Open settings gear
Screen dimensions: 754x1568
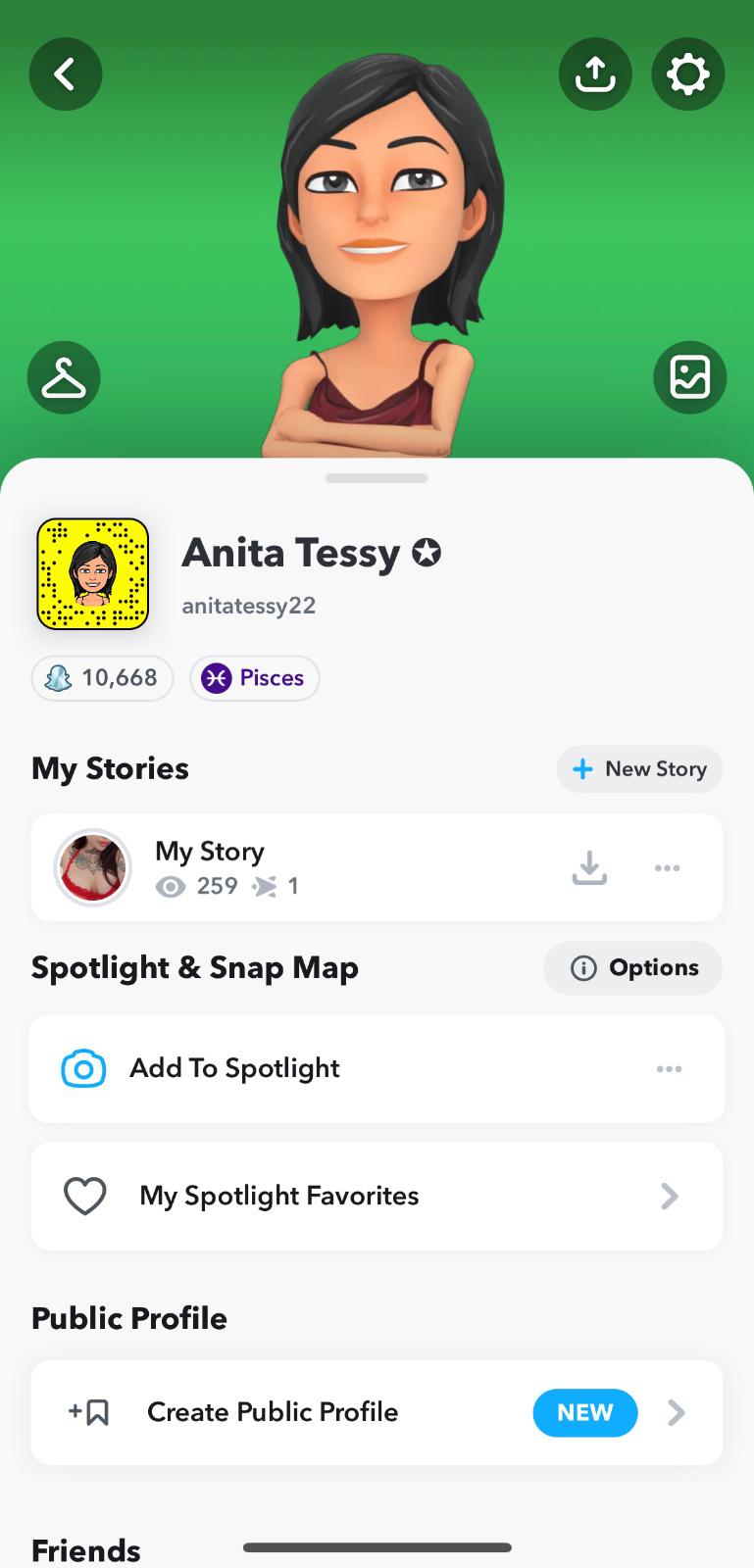(687, 73)
